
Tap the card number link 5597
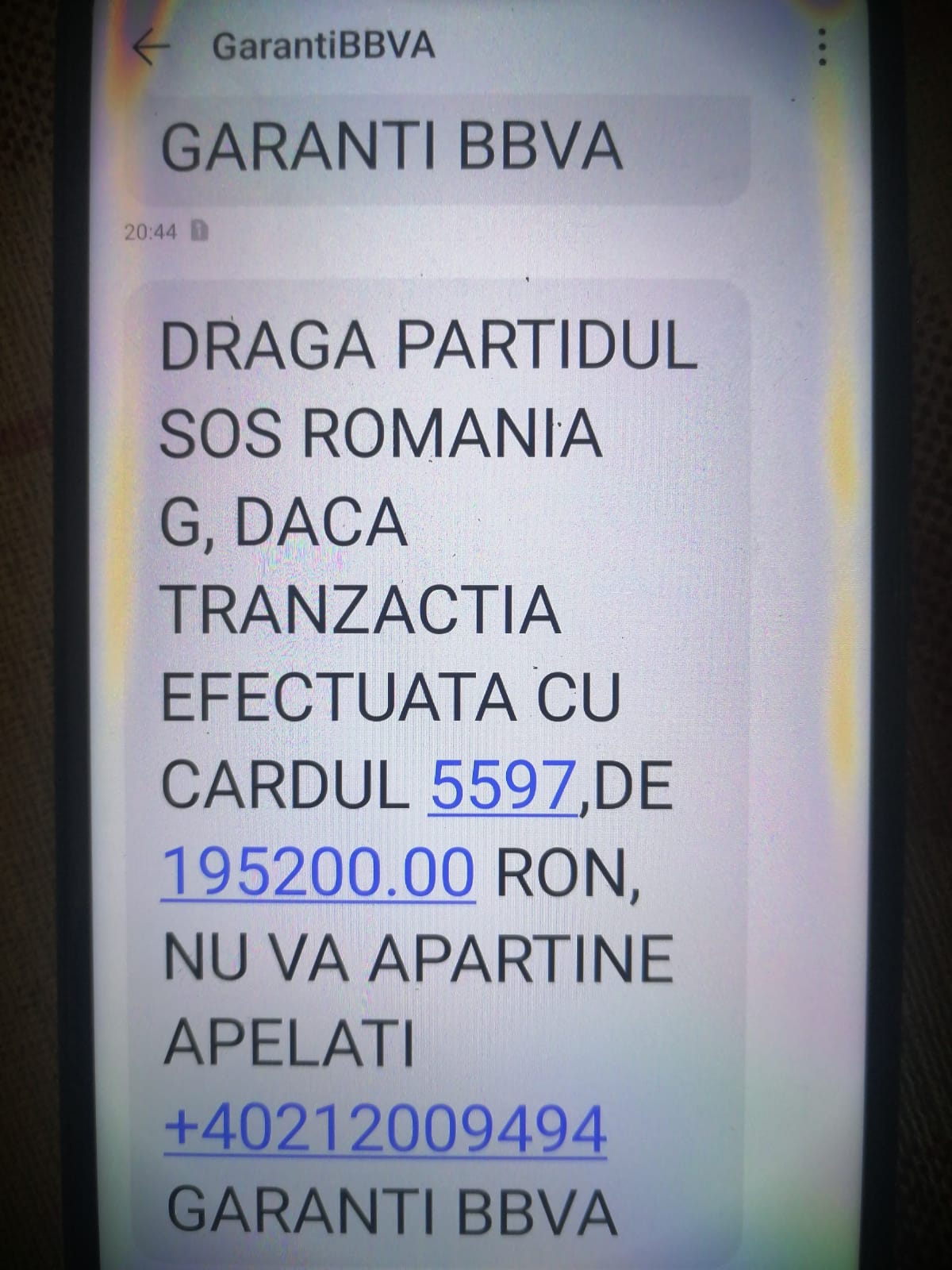pyautogui.click(x=503, y=785)
